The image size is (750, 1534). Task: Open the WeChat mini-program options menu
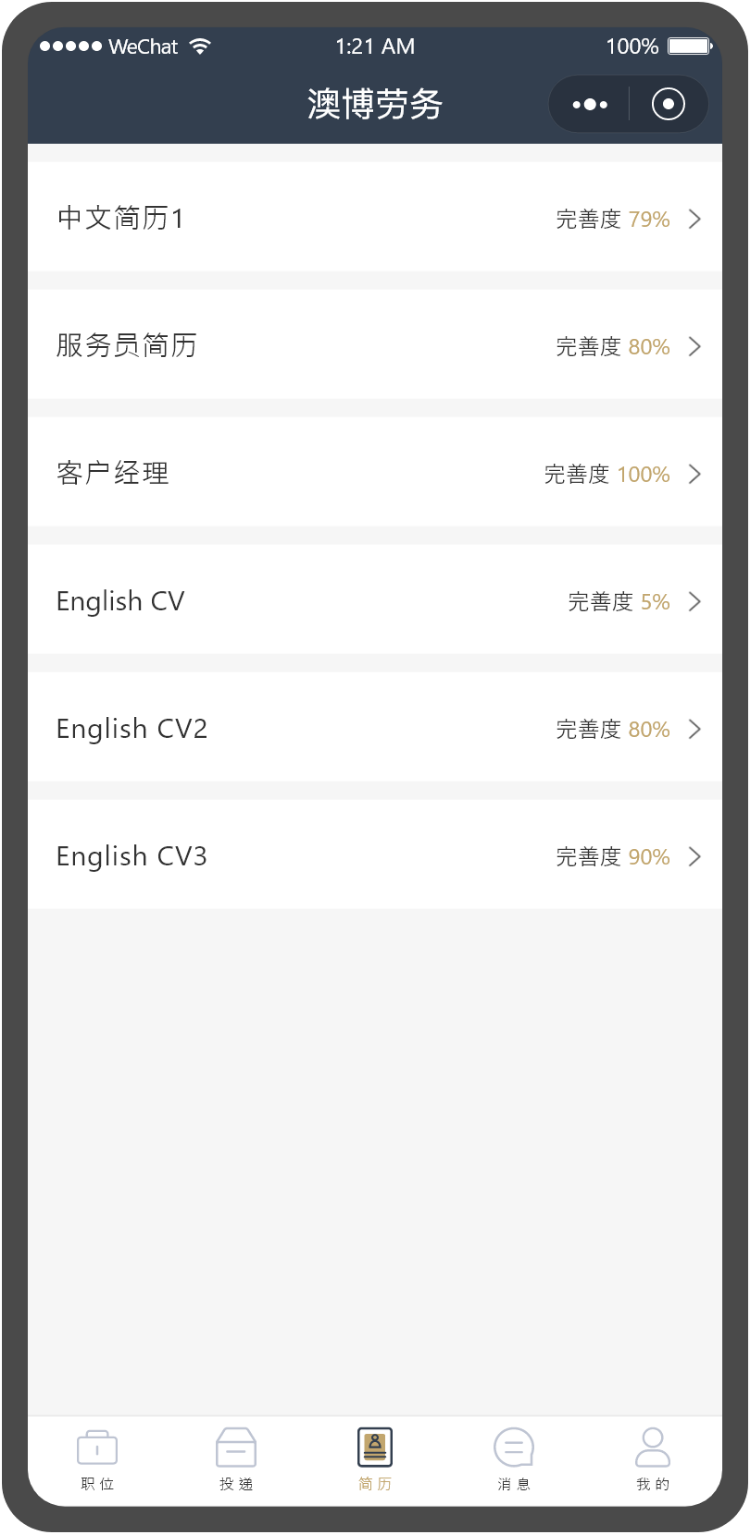[592, 103]
